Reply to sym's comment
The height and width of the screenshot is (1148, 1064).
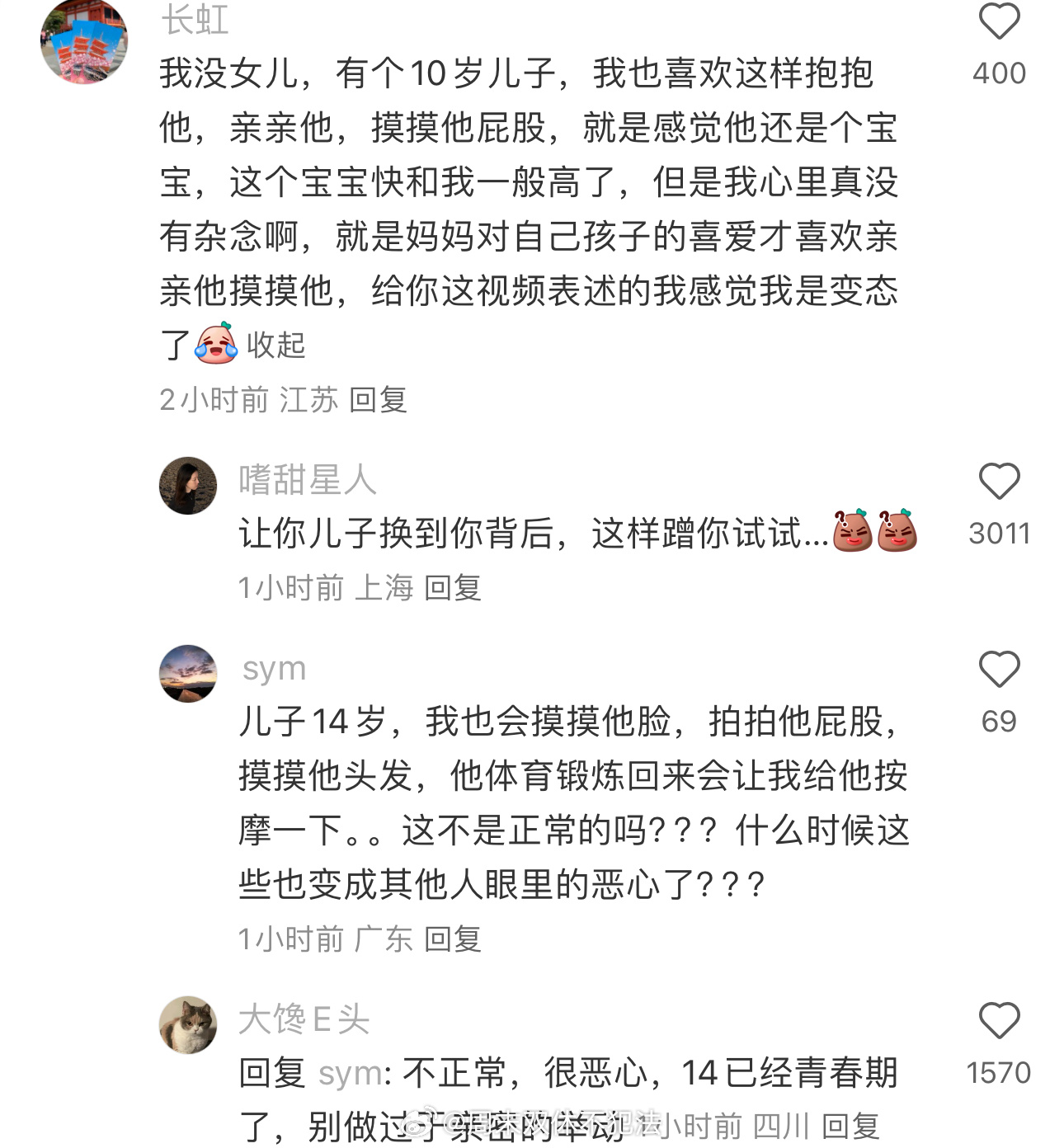point(452,939)
